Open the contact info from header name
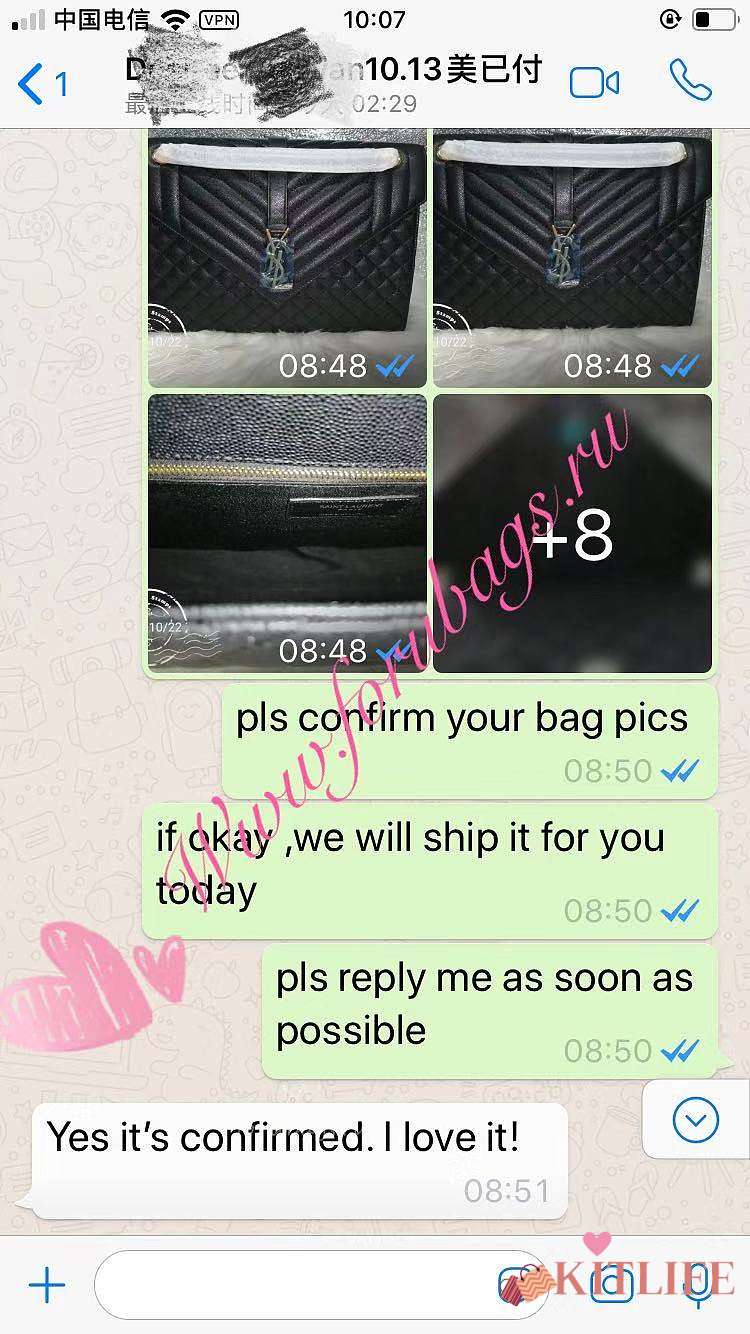750x1334 pixels. 330,82
